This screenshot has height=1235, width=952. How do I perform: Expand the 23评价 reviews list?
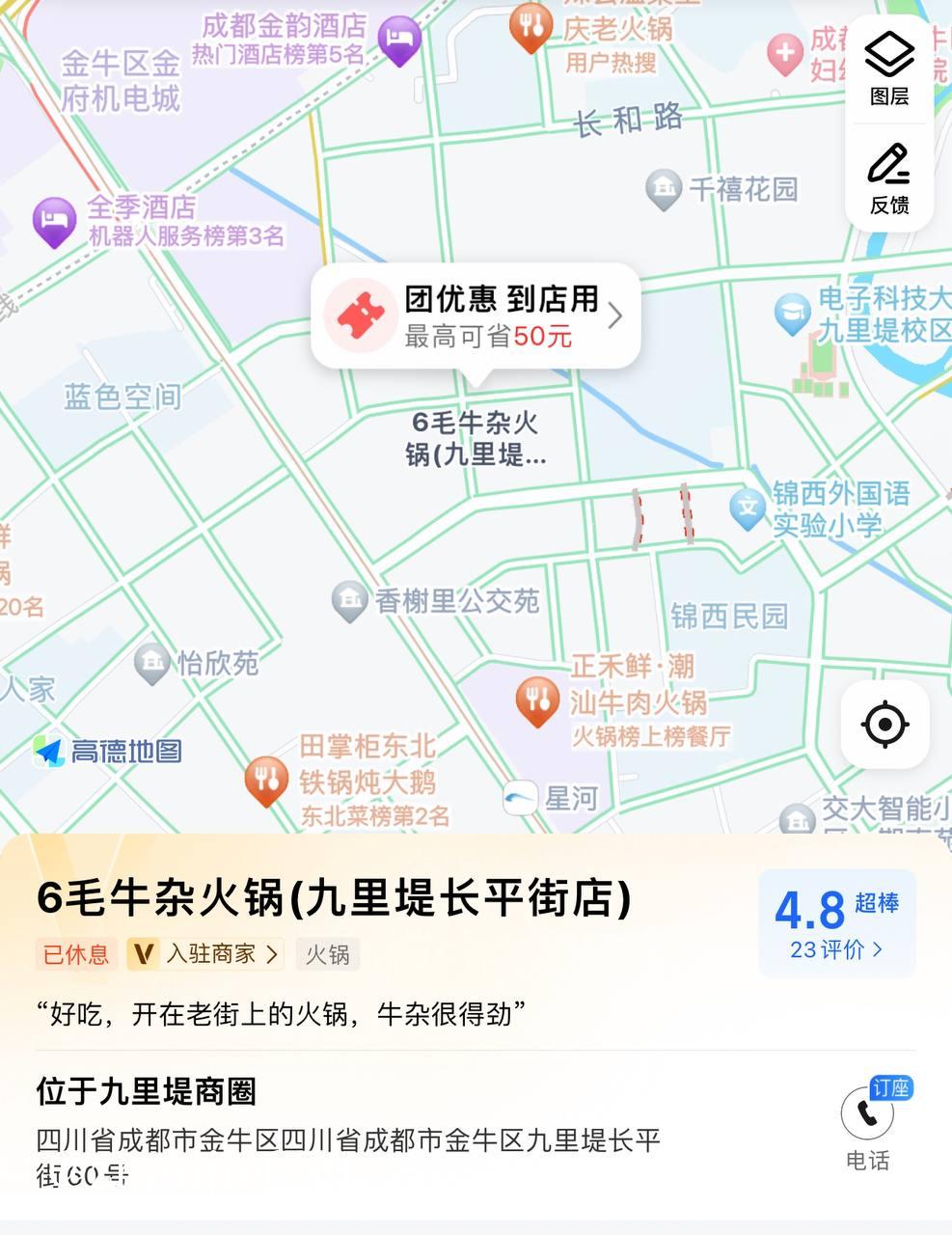pyautogui.click(x=835, y=949)
